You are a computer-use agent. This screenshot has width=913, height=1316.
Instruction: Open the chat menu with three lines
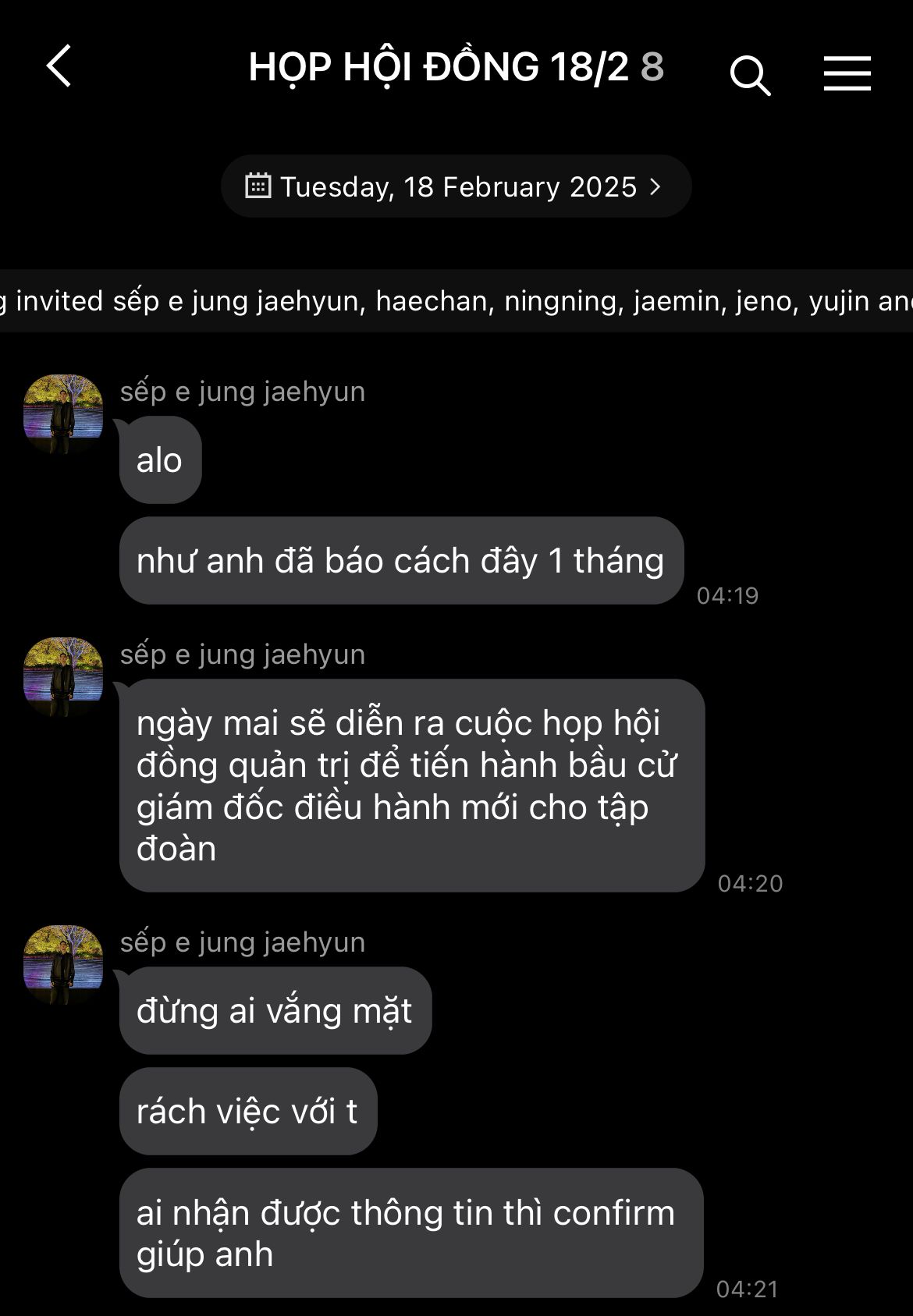(x=847, y=73)
